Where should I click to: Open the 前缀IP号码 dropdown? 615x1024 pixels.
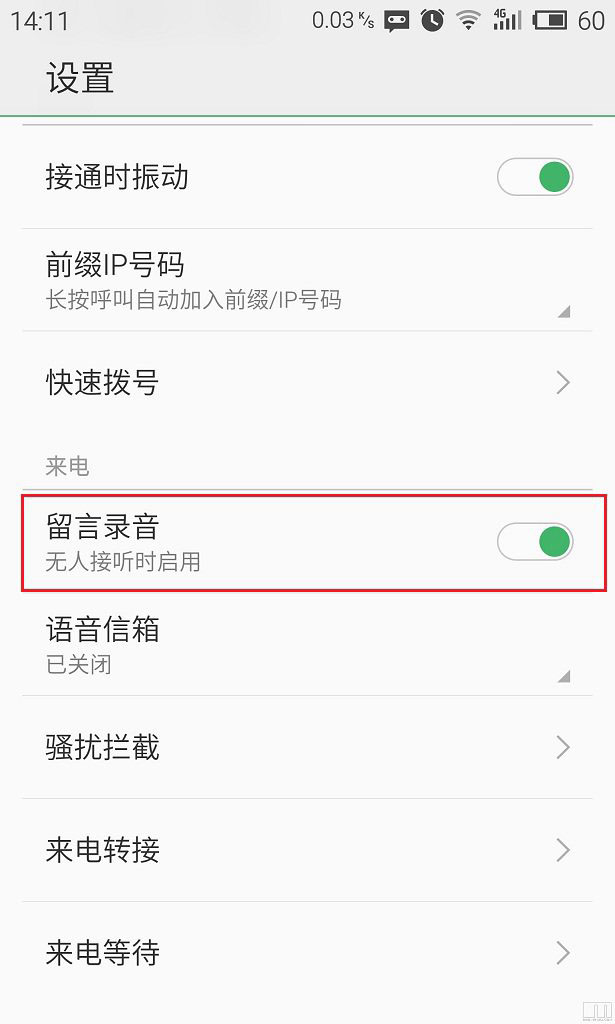pos(300,280)
